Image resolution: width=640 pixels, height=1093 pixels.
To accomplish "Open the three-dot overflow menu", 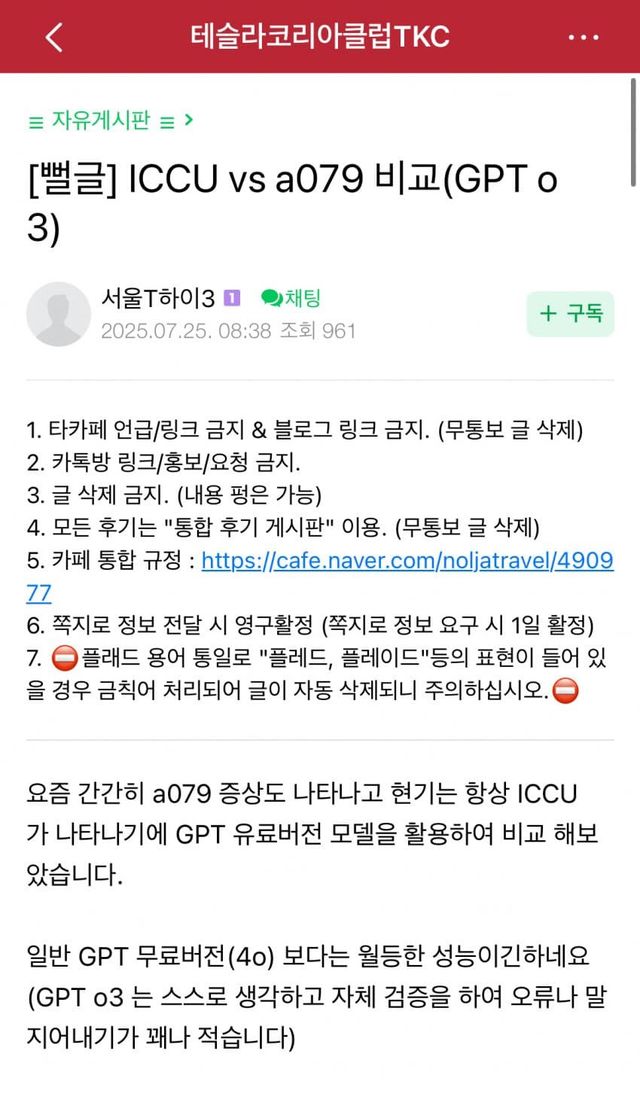I will point(583,37).
